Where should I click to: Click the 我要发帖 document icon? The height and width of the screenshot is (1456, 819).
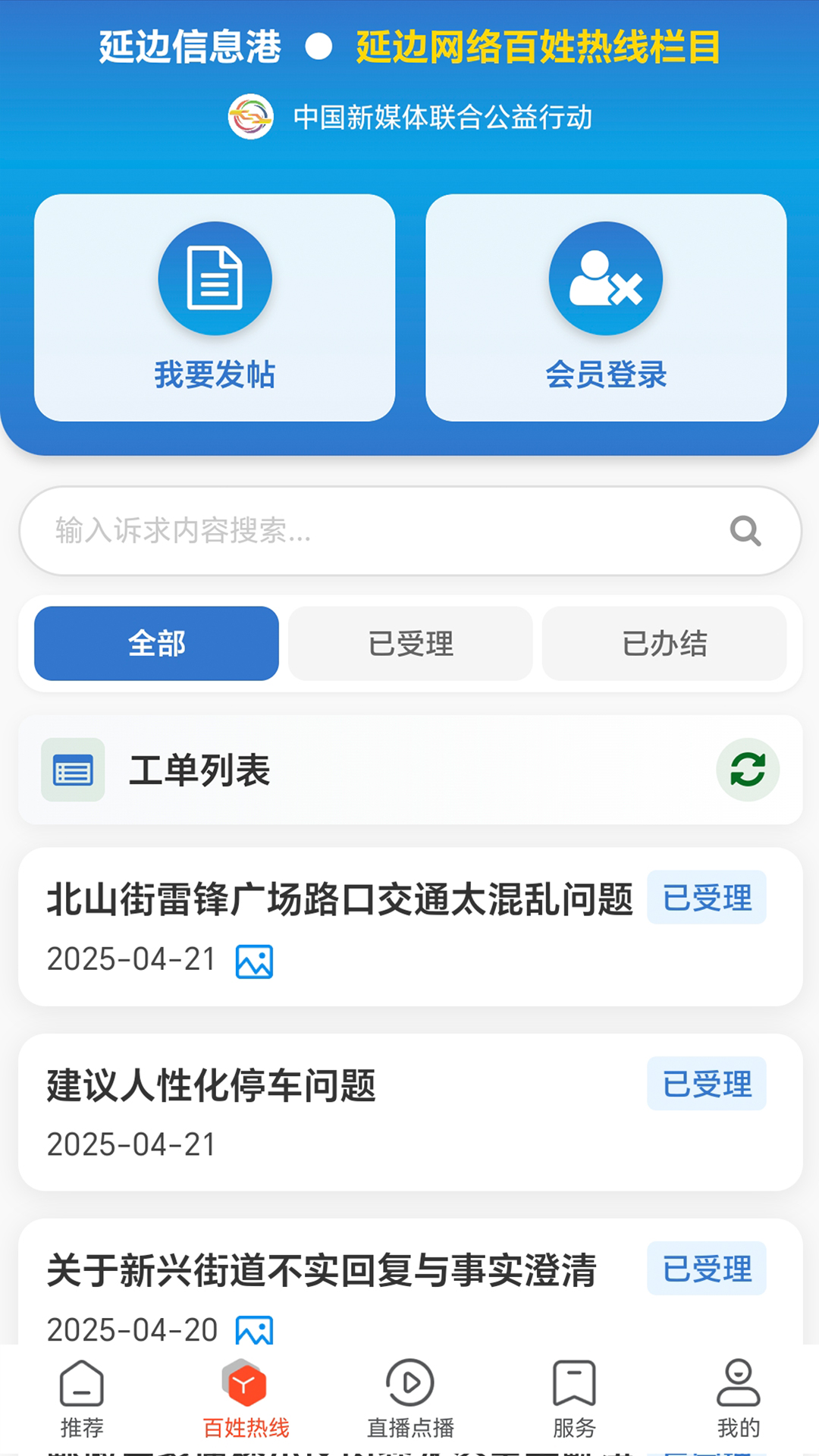[215, 278]
